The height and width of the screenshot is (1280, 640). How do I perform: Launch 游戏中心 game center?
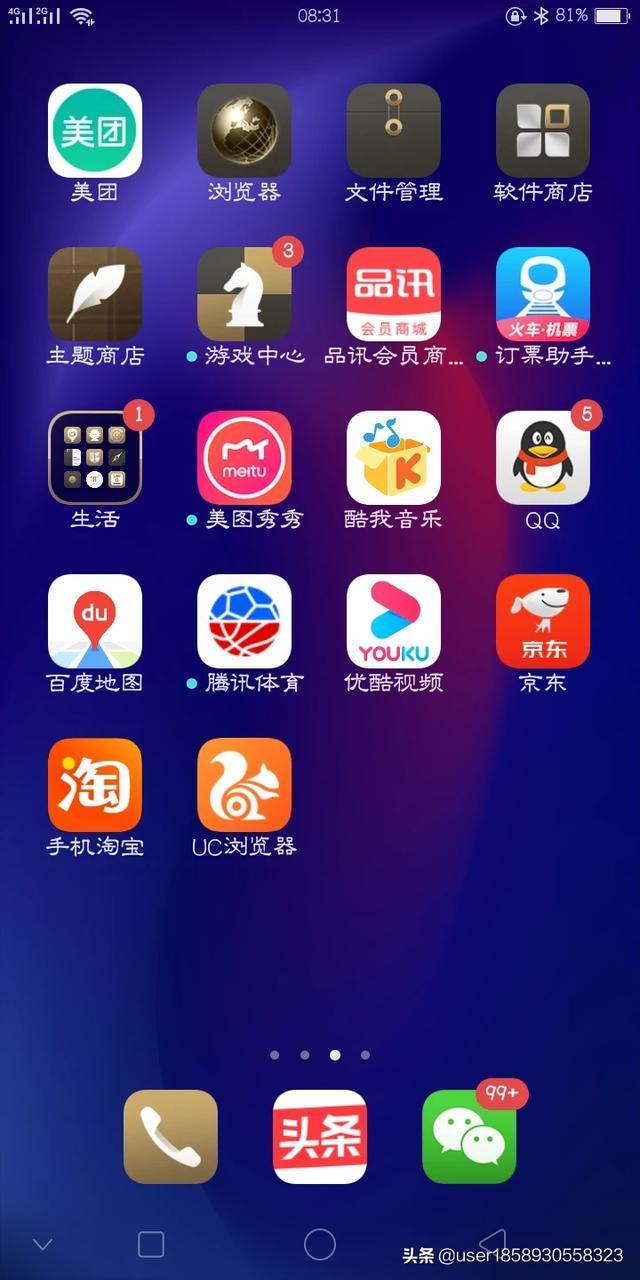[244, 295]
